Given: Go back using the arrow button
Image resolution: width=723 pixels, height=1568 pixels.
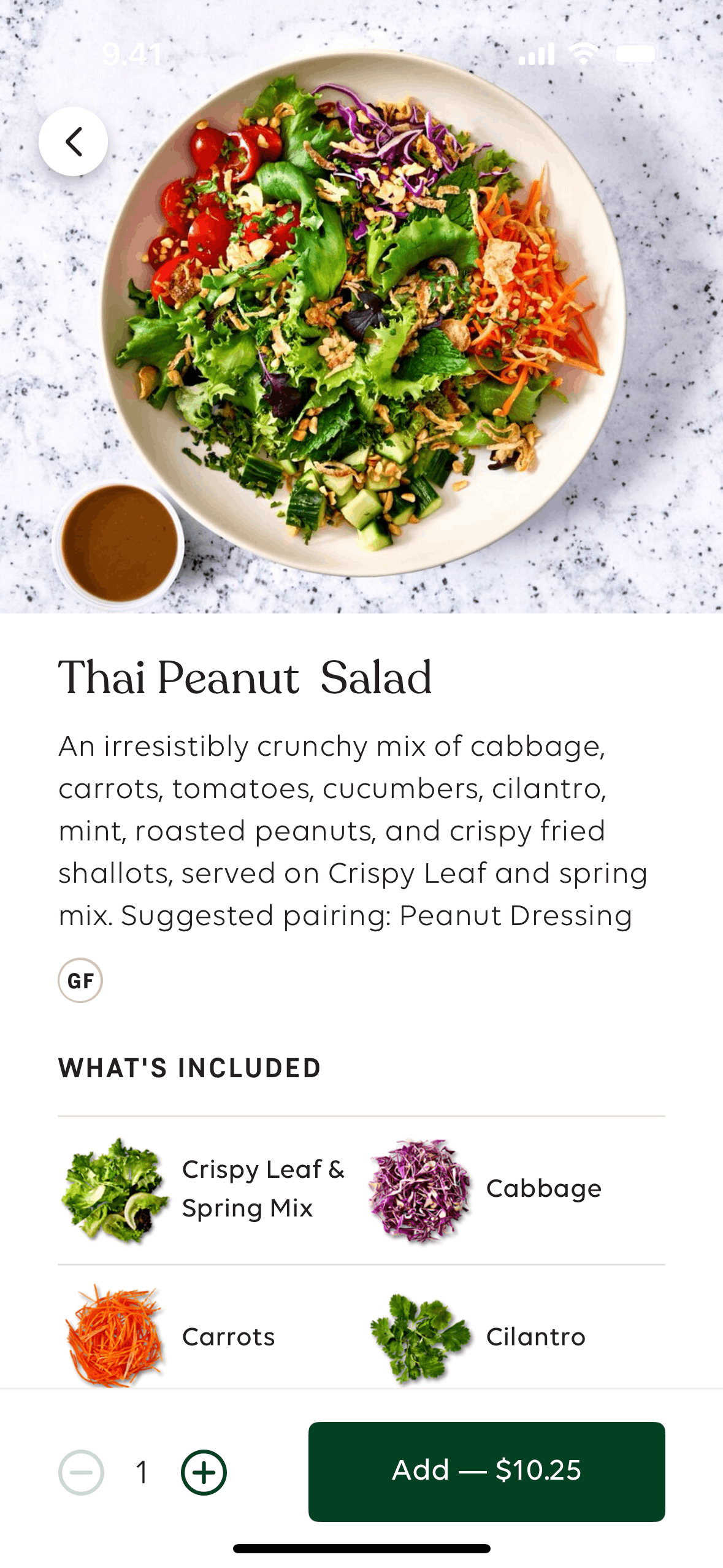Looking at the screenshot, I should 74,142.
